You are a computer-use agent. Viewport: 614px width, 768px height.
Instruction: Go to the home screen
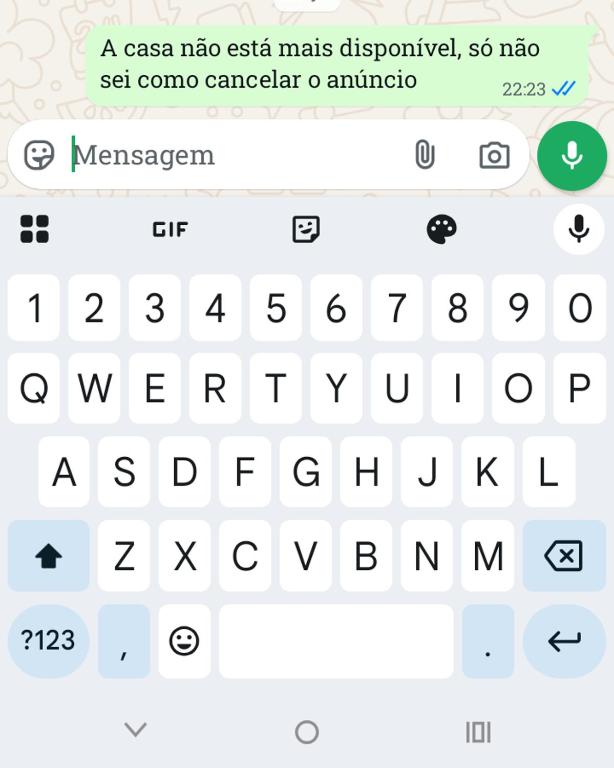(307, 732)
